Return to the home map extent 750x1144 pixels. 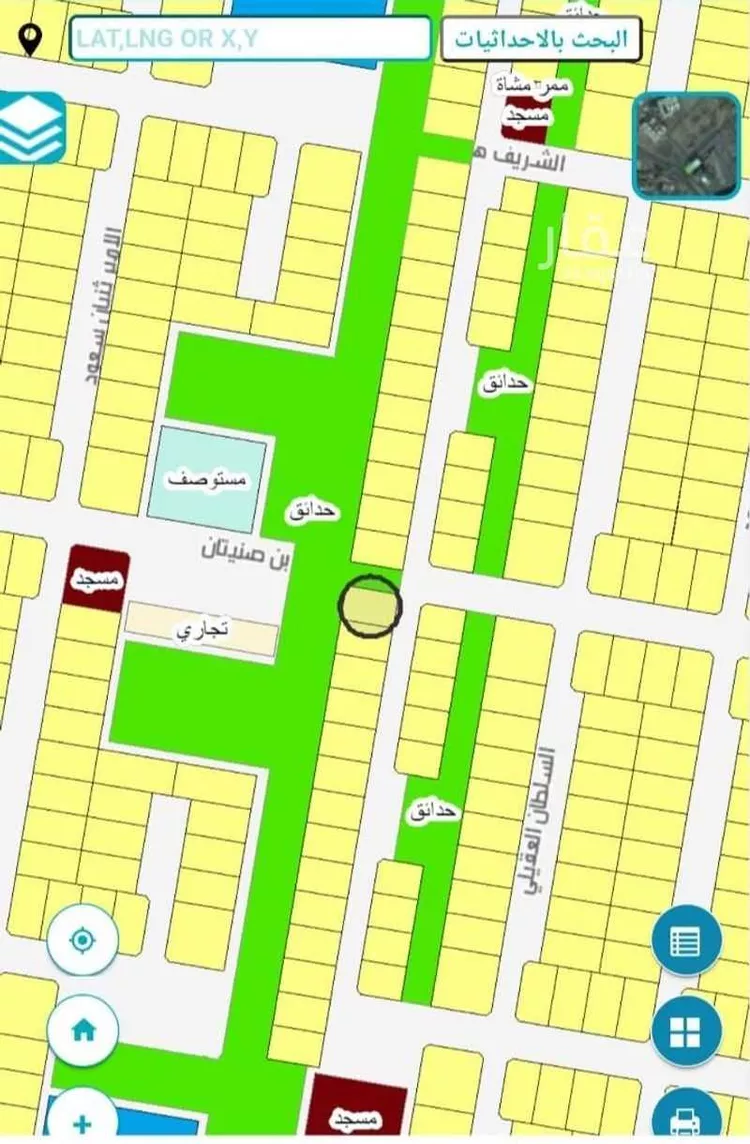click(x=82, y=1030)
